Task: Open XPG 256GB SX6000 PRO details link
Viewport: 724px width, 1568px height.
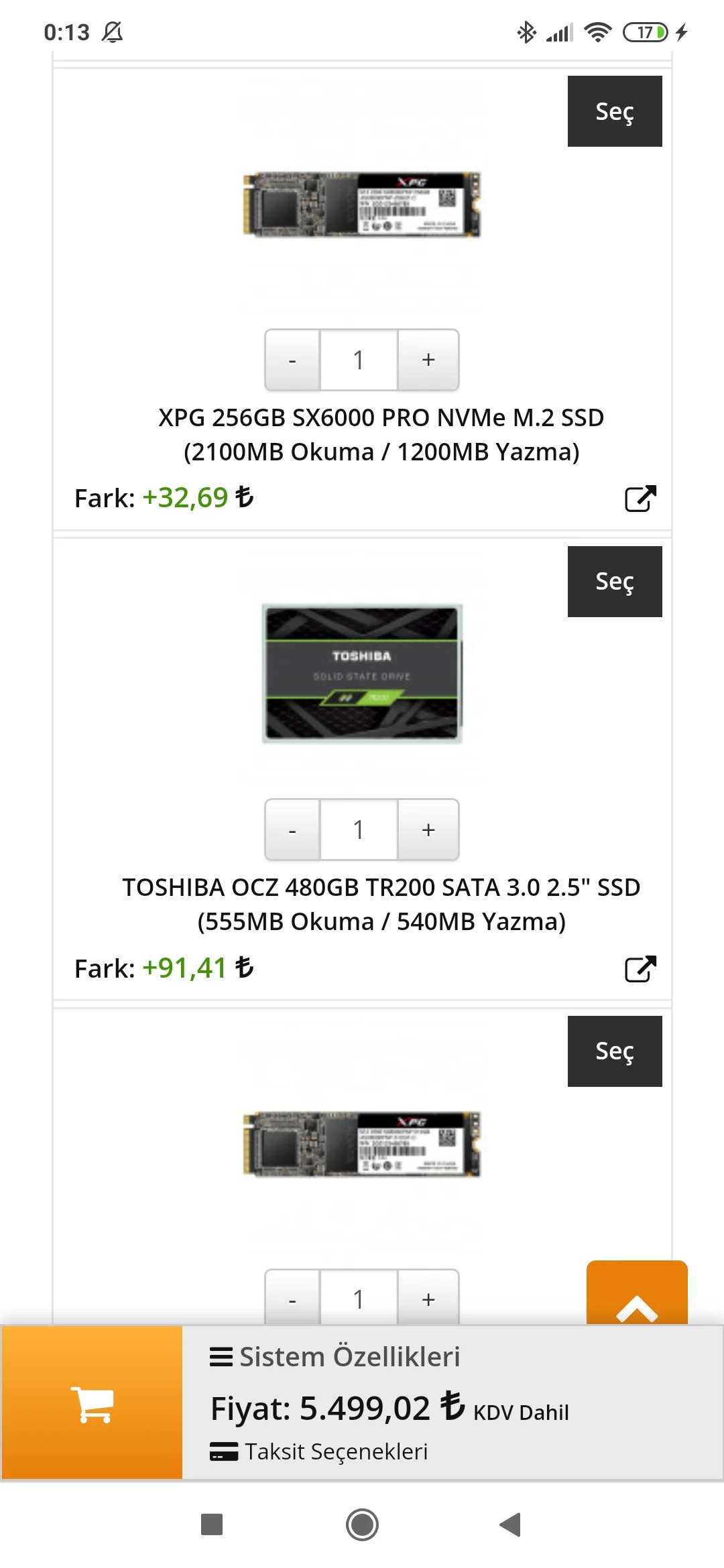Action: 640,499
